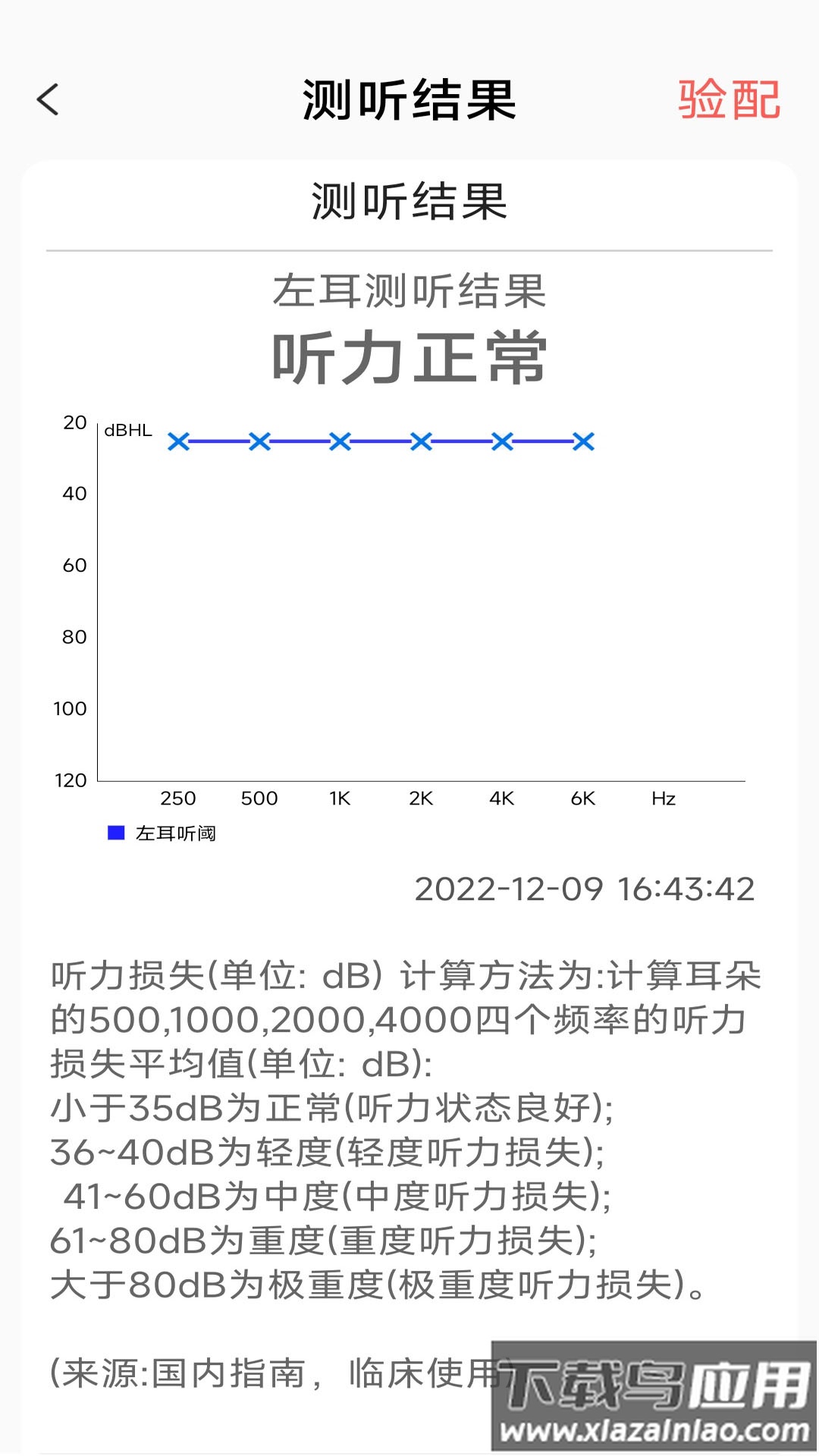The height and width of the screenshot is (1456, 819).
Task: Collapse the 测听结果 result card
Action: point(409,201)
